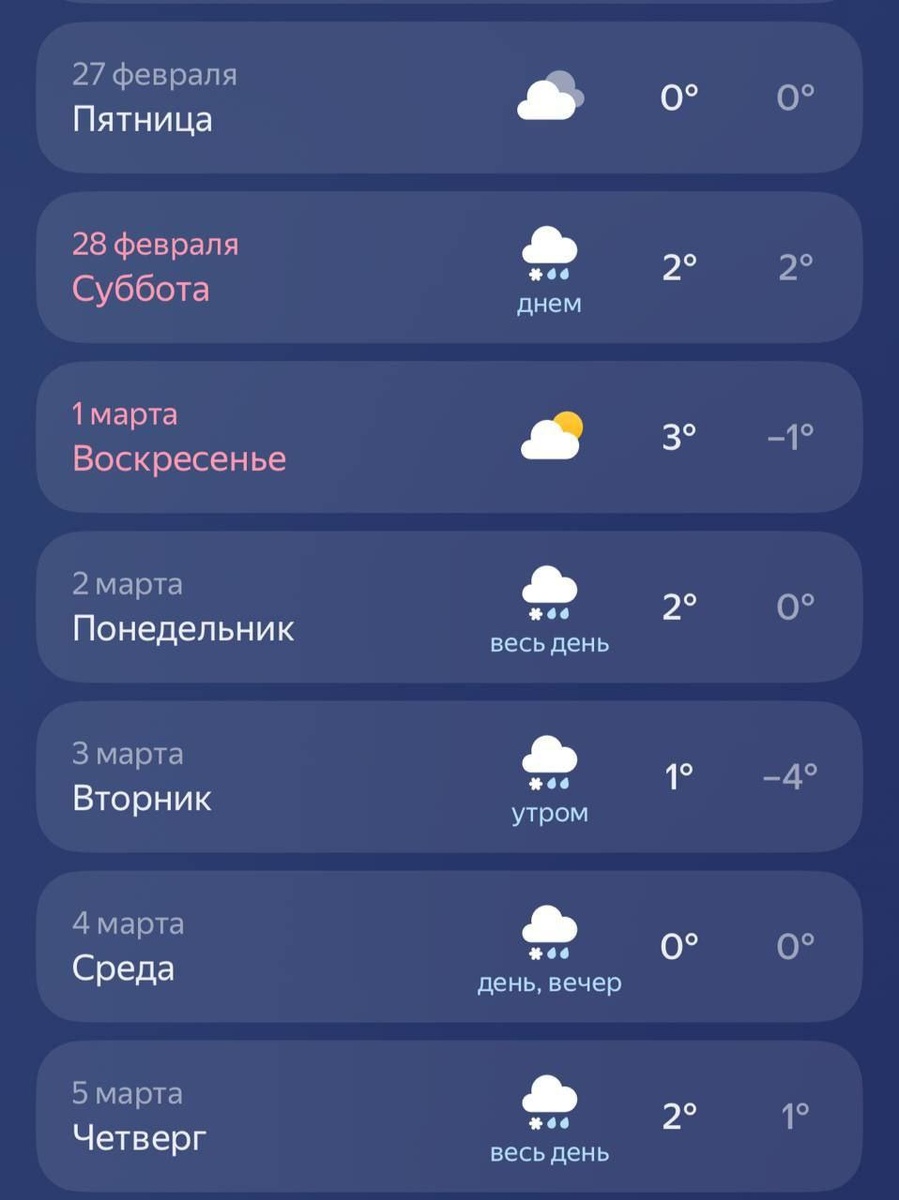Open the Суббота 28 февраля forecast card
899x1200 pixels.
[449, 268]
